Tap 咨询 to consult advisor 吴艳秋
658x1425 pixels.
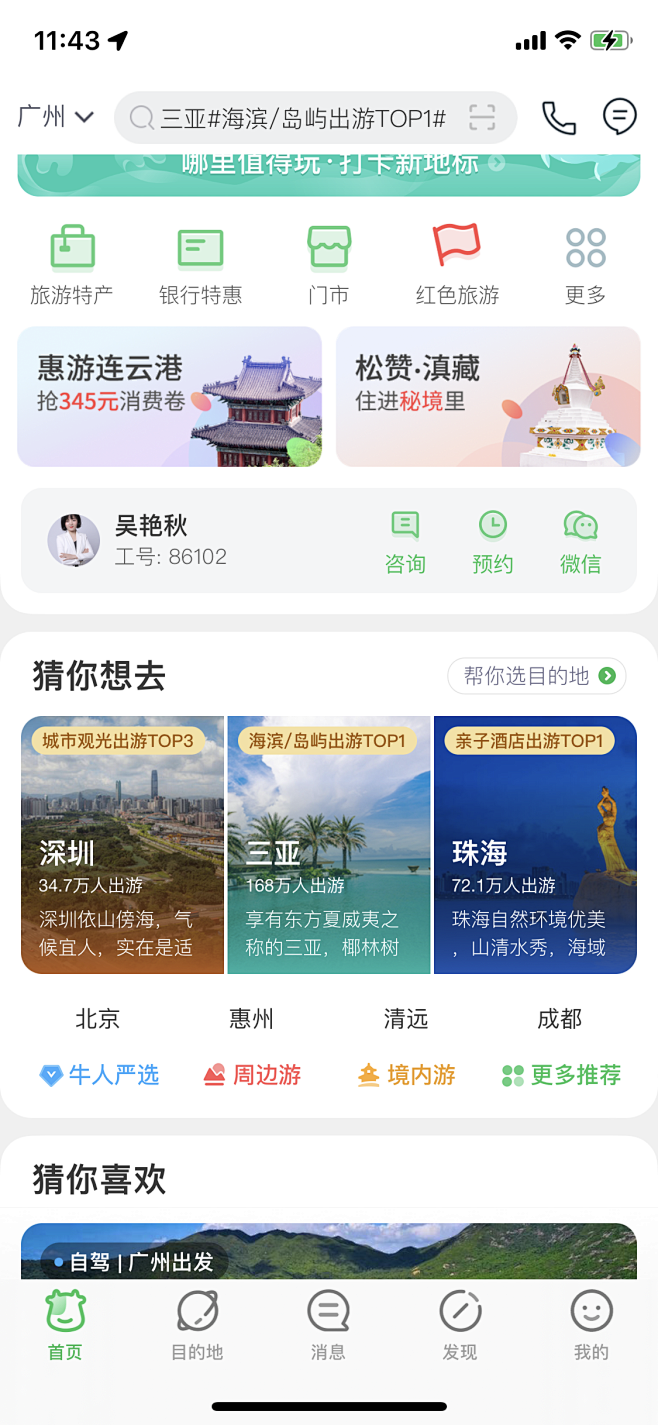[x=405, y=542]
